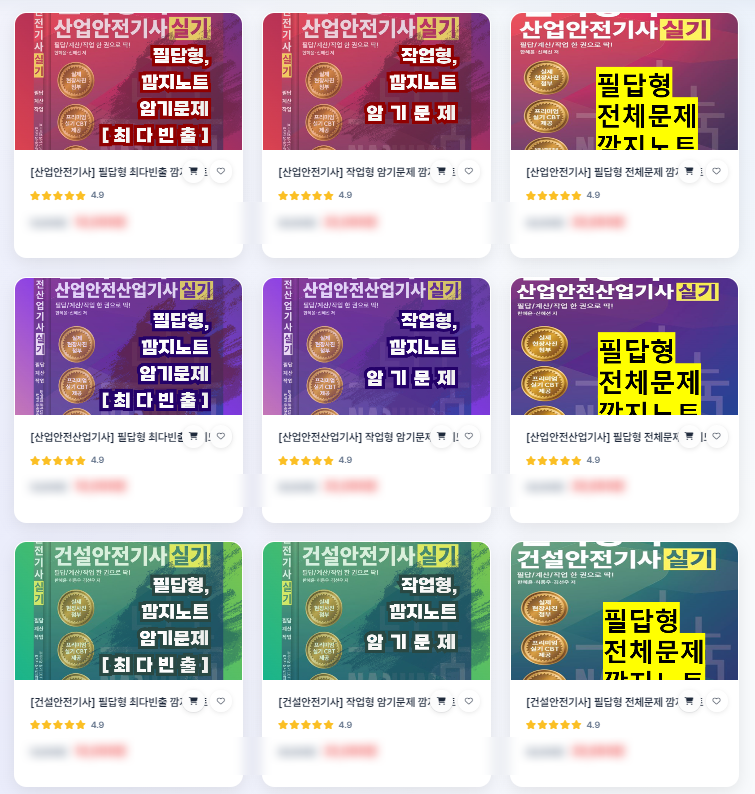The width and height of the screenshot is (755, 794).
Task: Like 건설안전기사 필답형 전체문제 with the heart
Action: pos(717,701)
